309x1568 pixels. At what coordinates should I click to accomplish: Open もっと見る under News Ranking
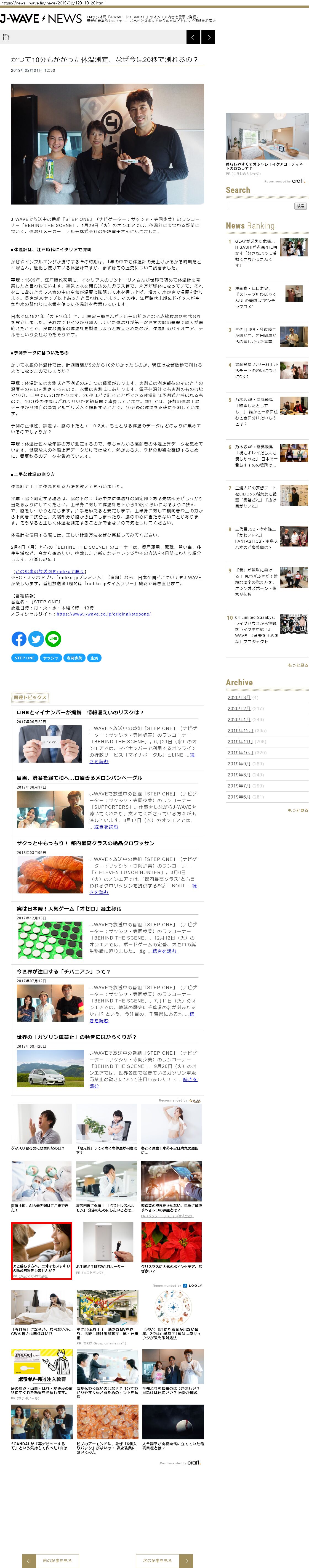pyautogui.click(x=297, y=665)
